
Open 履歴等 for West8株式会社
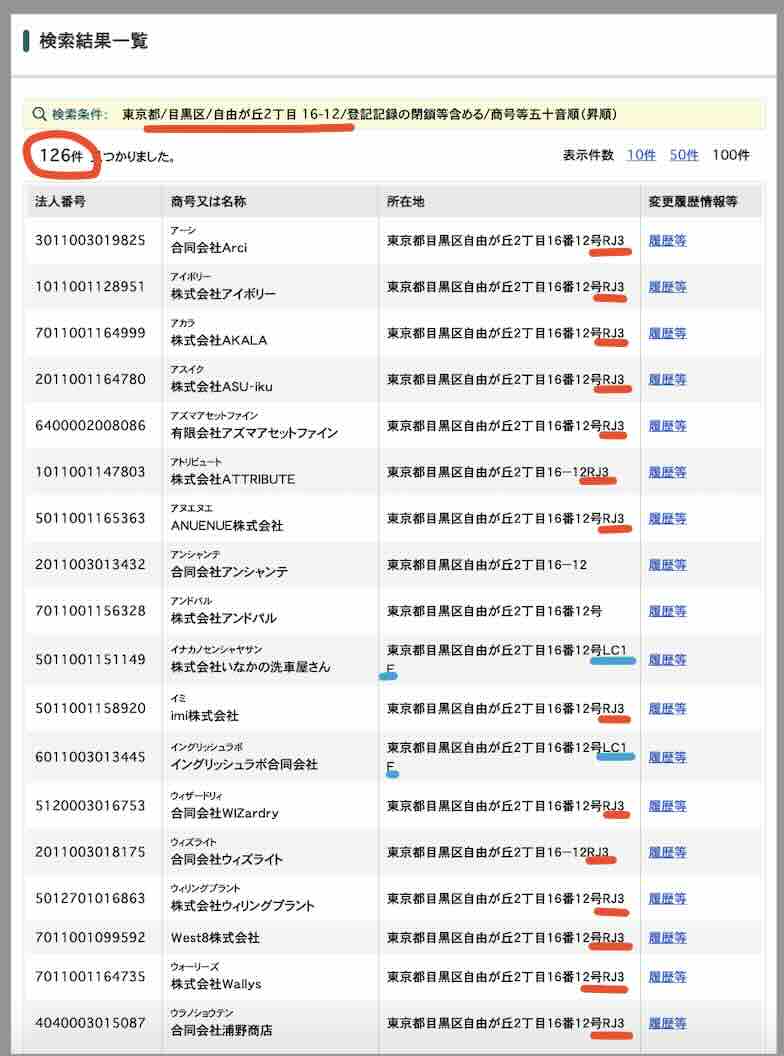[x=666, y=938]
